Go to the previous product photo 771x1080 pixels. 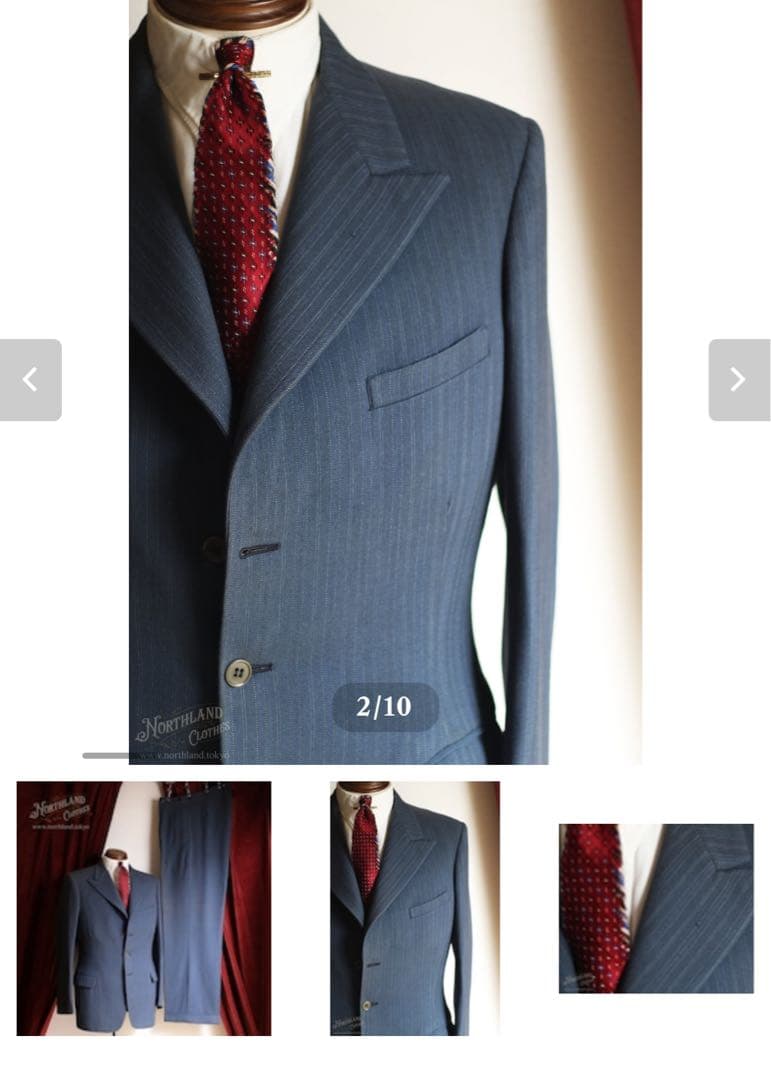click(30, 380)
